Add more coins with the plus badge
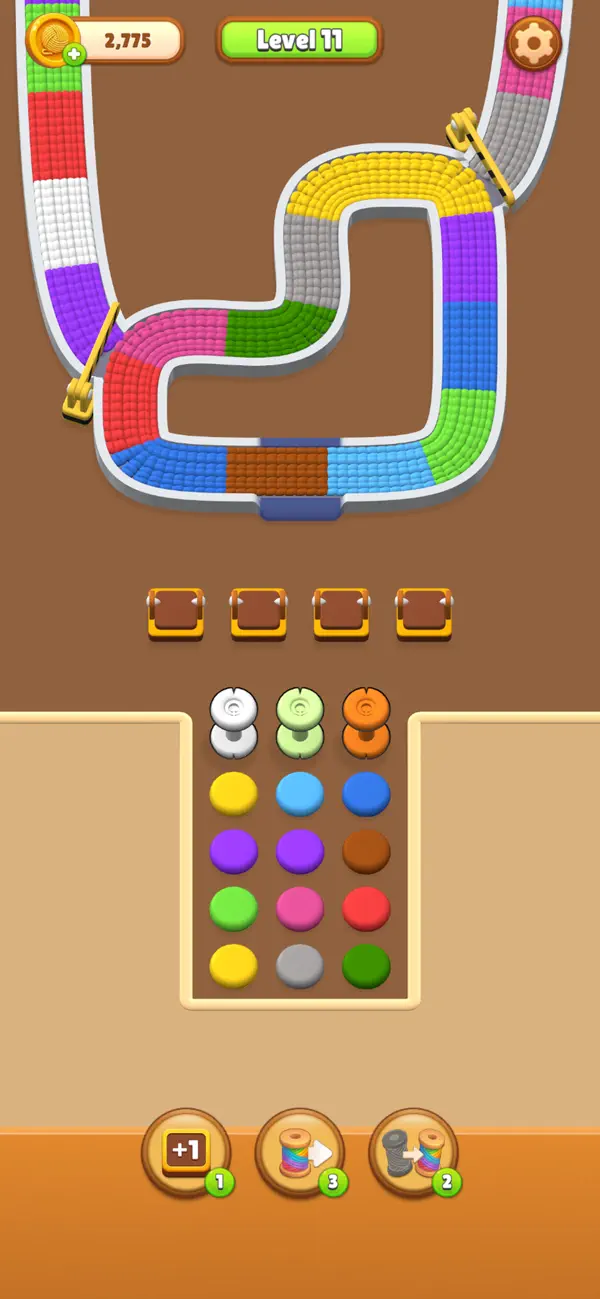Screen dimensions: 600x1299 point(75,55)
